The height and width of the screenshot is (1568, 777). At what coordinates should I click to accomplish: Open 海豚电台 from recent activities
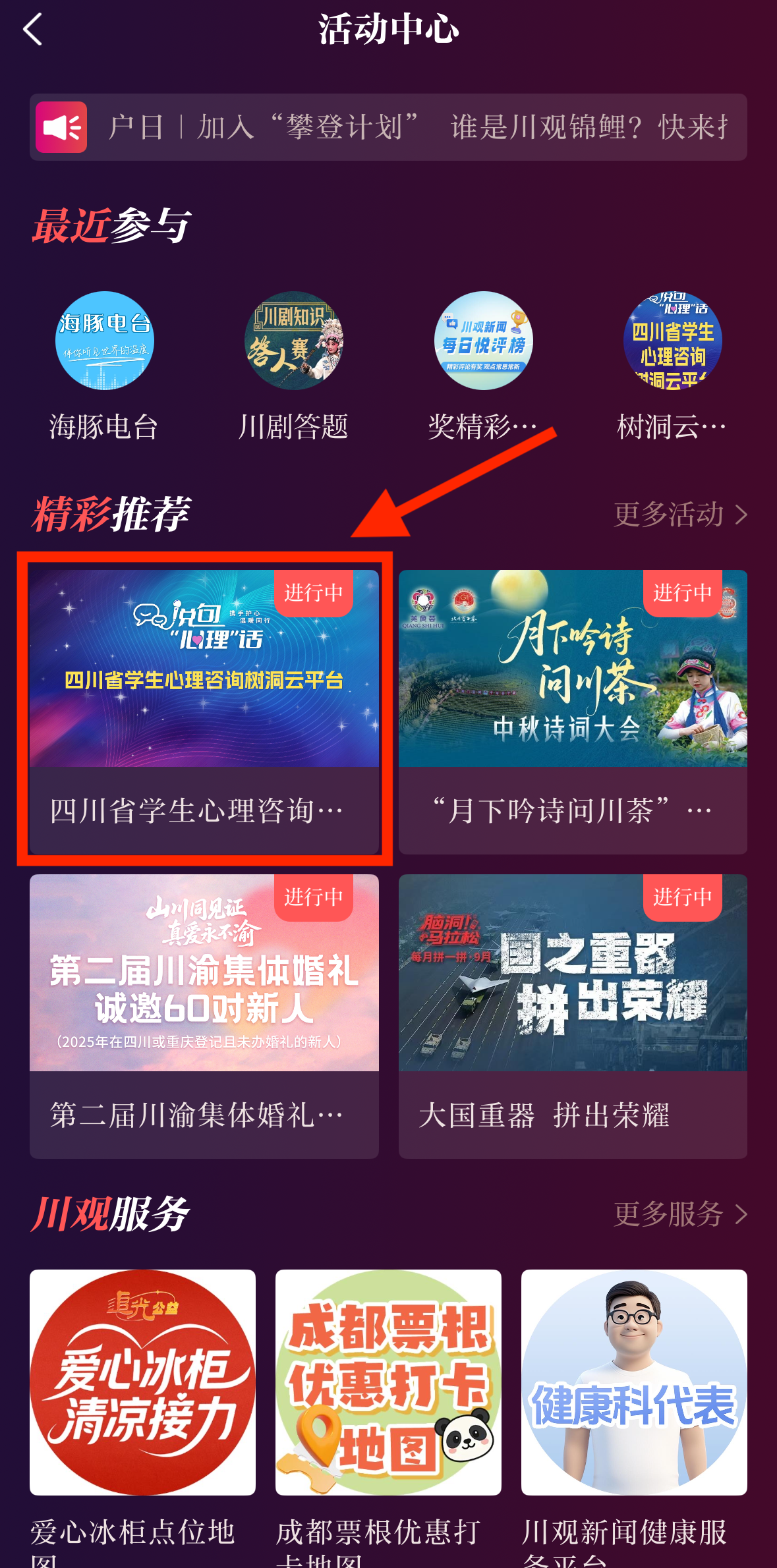[x=104, y=341]
